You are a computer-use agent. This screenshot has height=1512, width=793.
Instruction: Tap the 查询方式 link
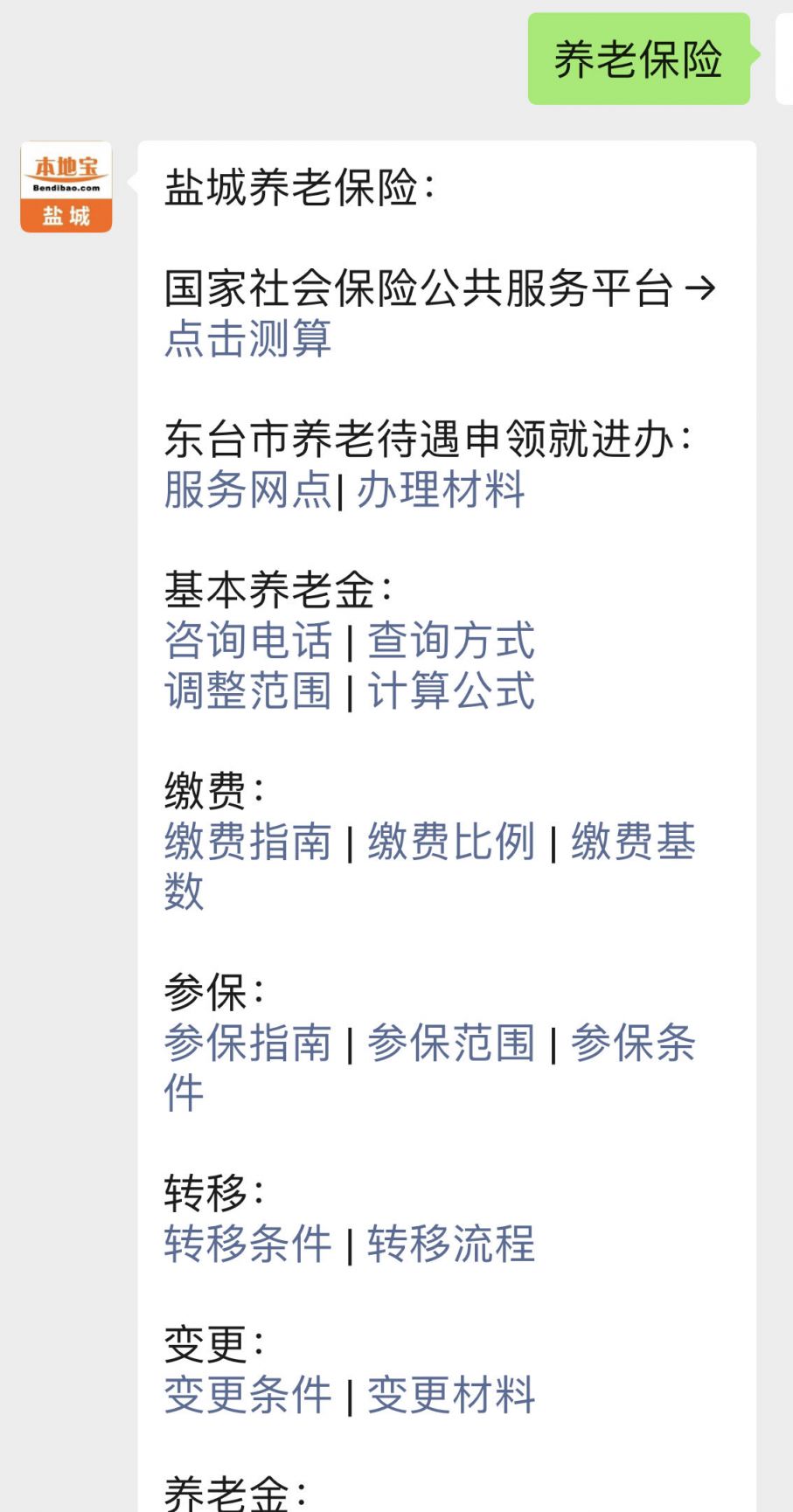coord(451,641)
